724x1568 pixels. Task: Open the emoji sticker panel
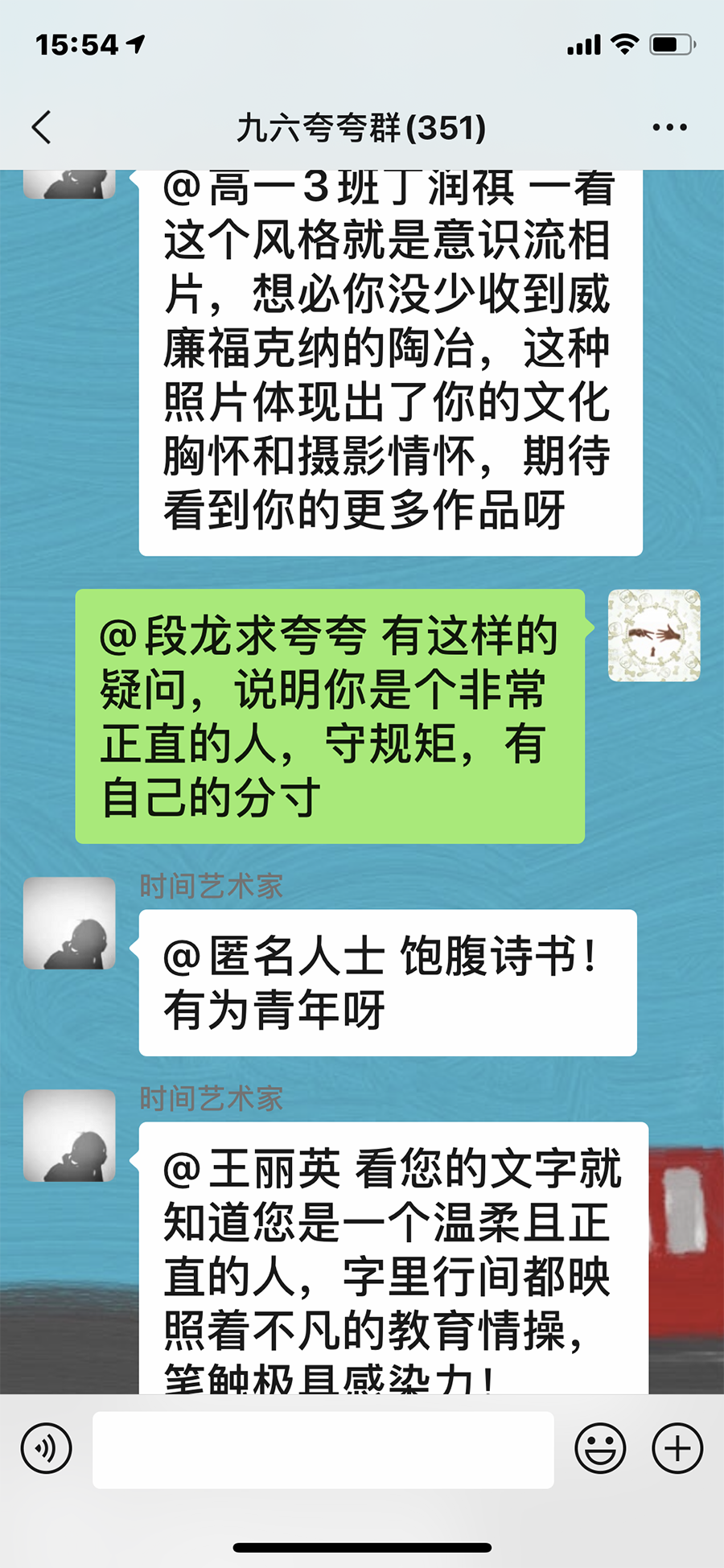[600, 1449]
